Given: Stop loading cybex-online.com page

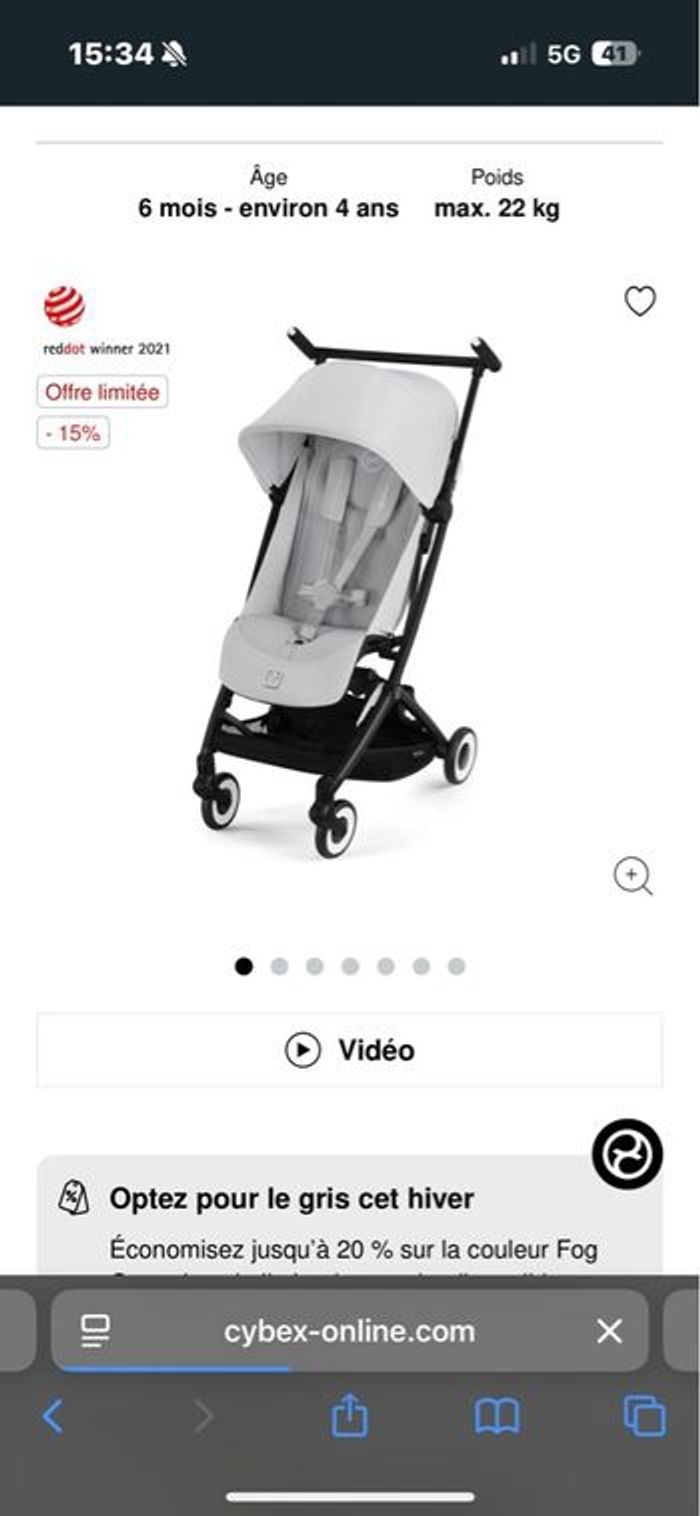Looking at the screenshot, I should coord(609,1331).
